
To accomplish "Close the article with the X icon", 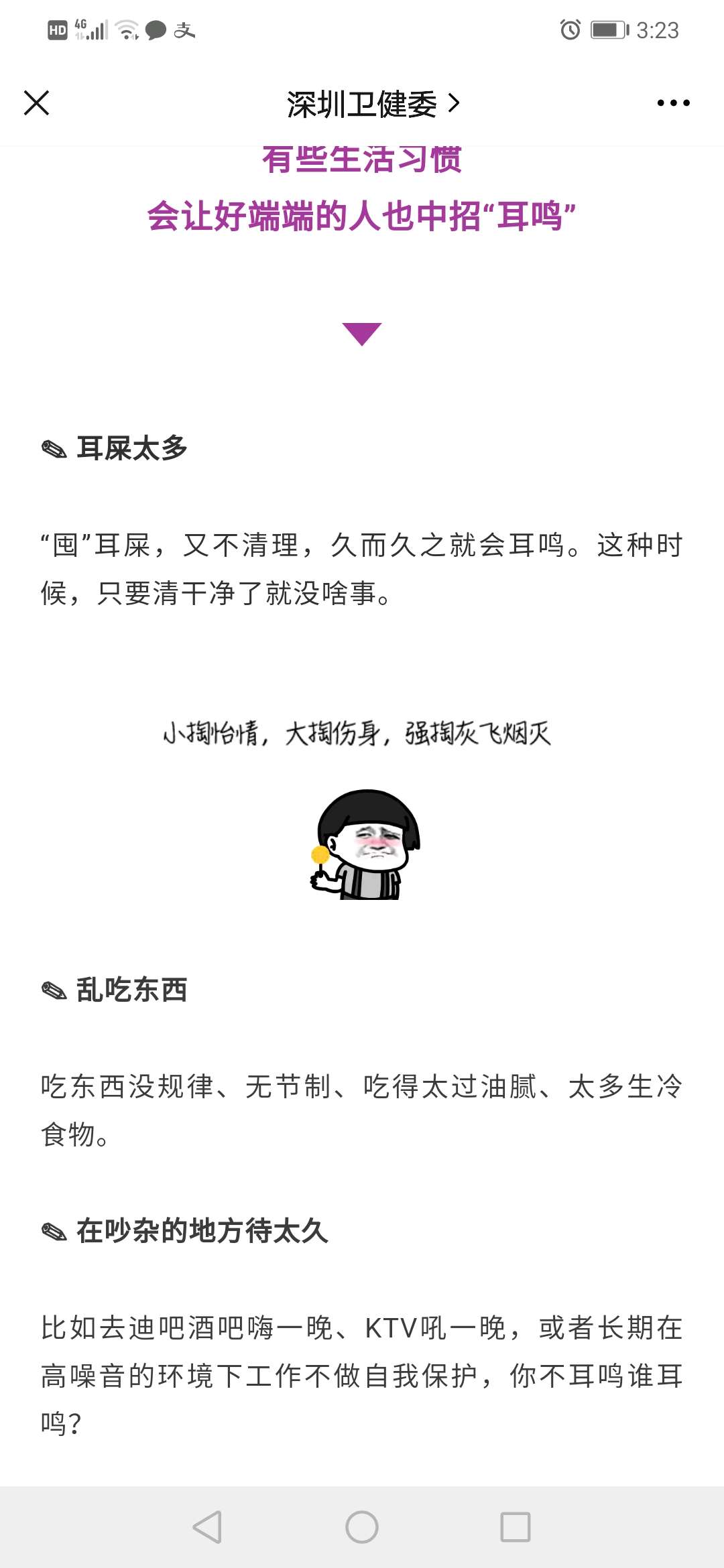I will [x=36, y=103].
